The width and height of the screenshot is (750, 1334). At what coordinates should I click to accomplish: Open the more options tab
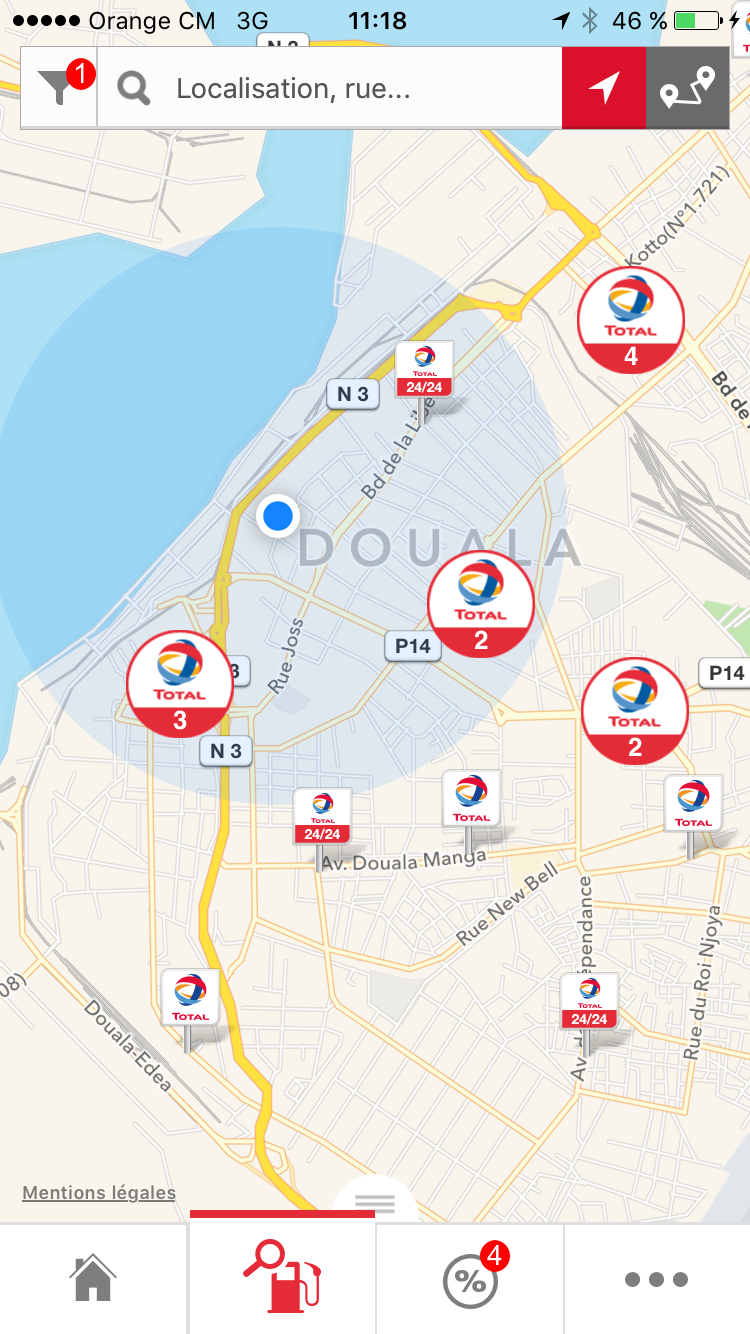(x=657, y=1279)
